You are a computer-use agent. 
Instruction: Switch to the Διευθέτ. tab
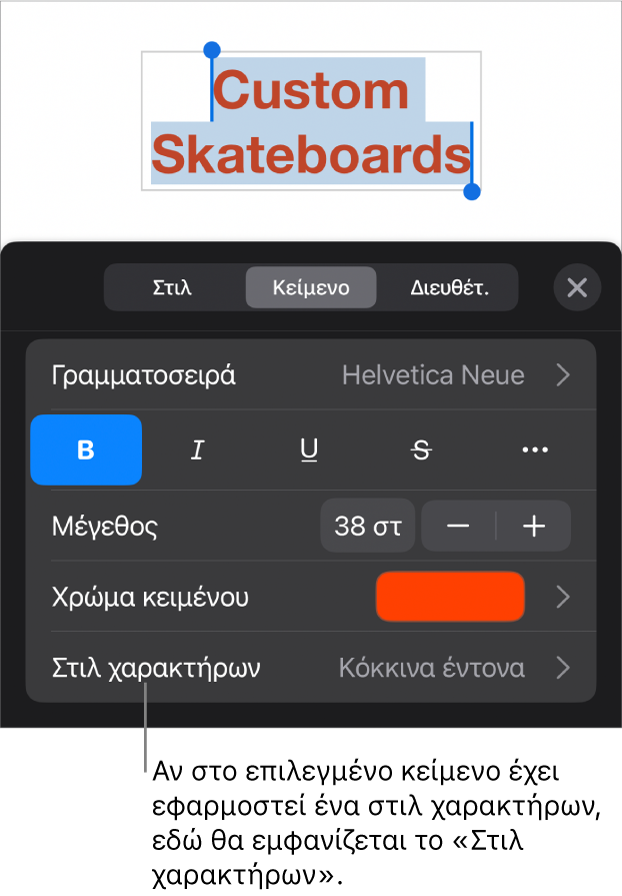[x=449, y=288]
